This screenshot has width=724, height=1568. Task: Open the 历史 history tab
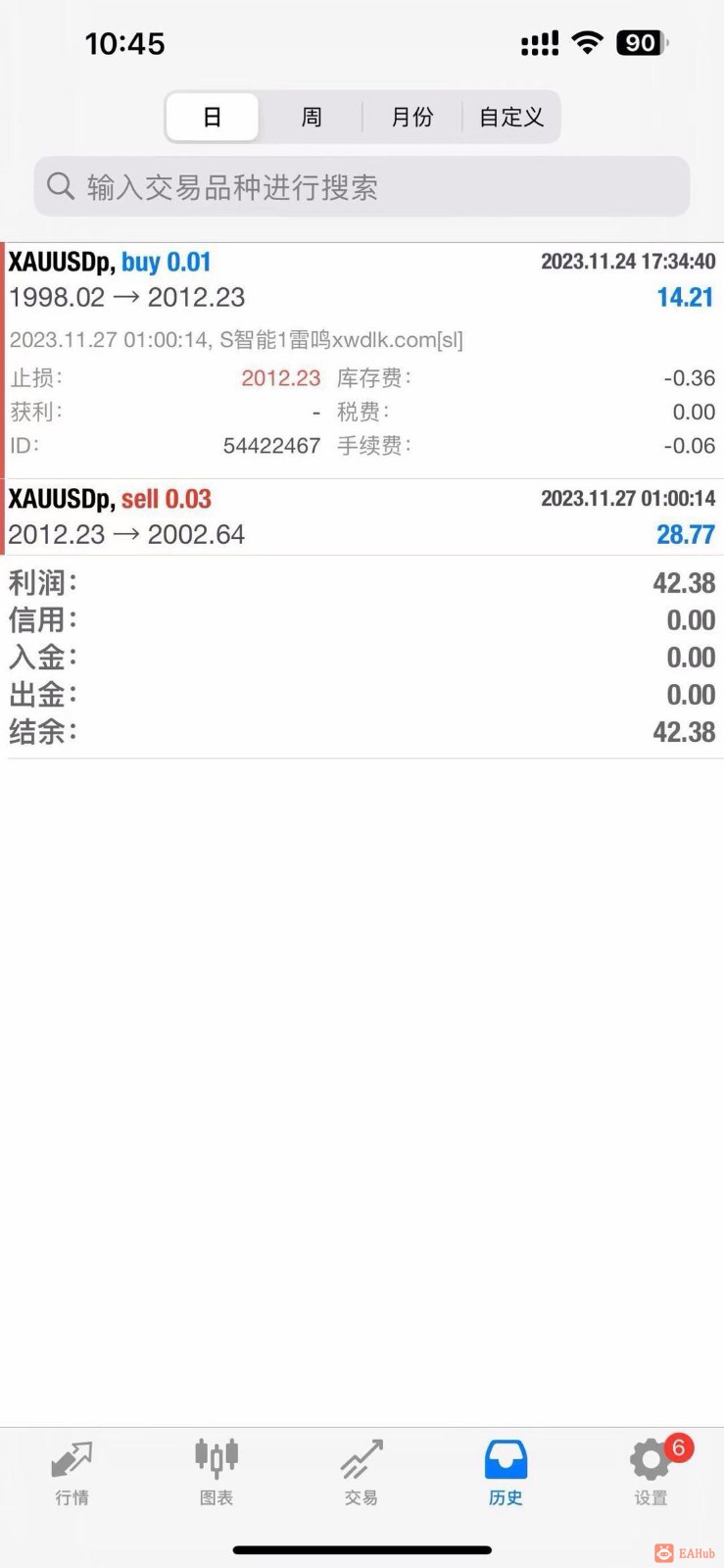[506, 1470]
